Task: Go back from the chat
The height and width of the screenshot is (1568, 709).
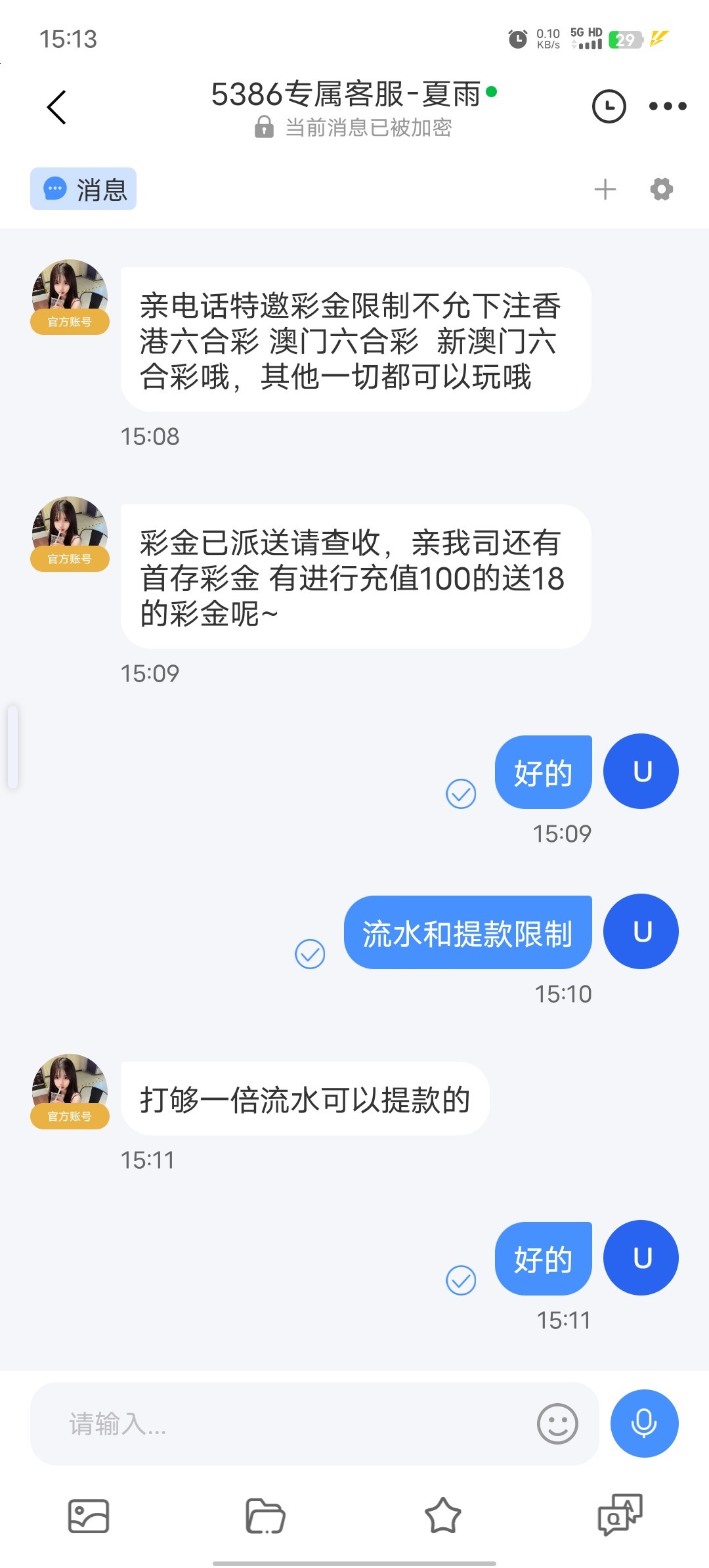Action: click(57, 107)
